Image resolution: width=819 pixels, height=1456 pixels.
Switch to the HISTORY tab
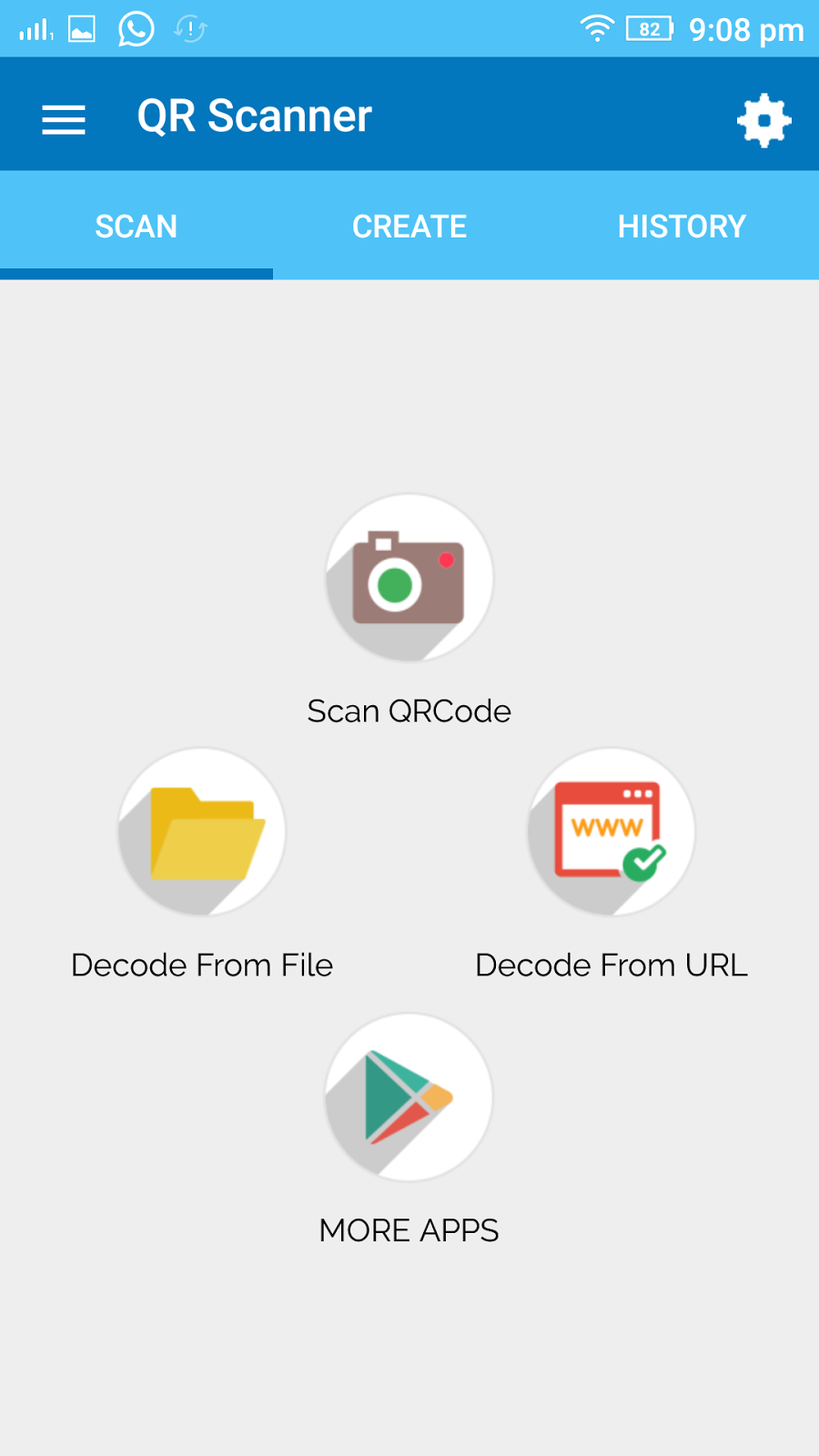point(682,226)
